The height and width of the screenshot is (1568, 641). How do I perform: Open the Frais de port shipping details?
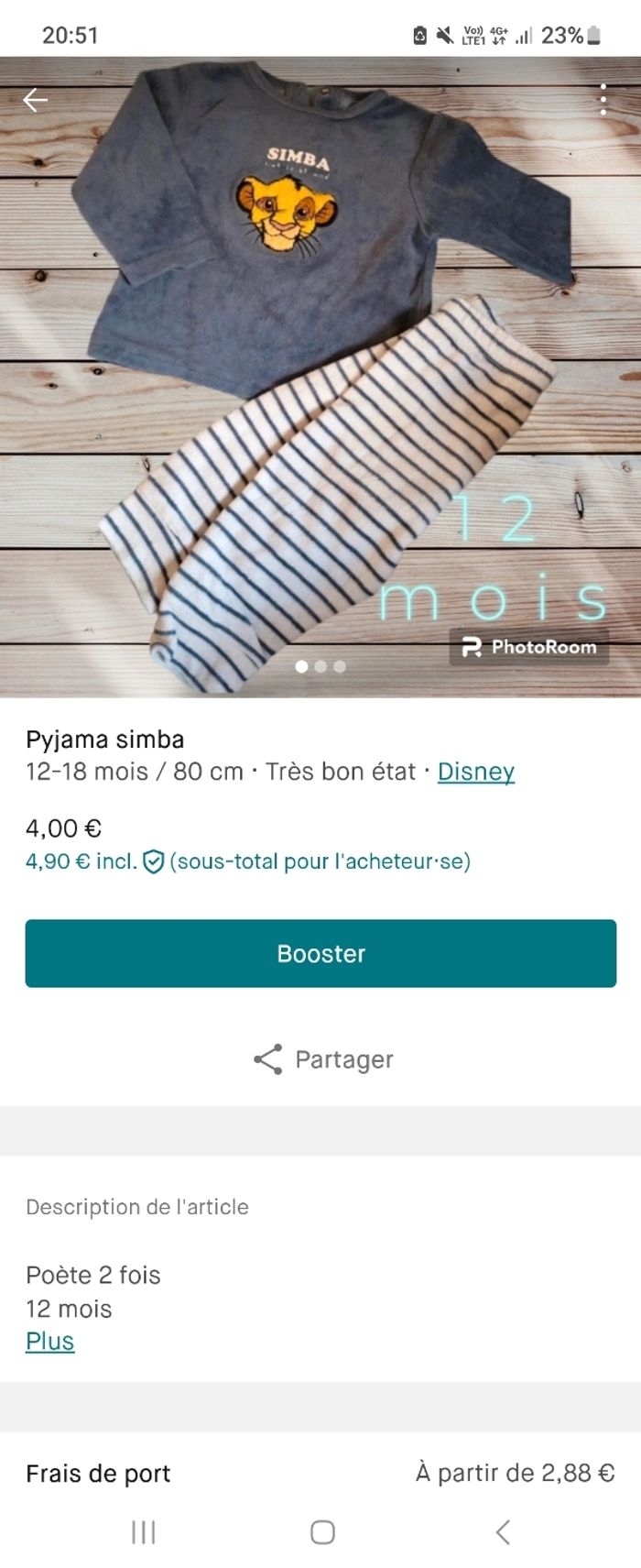[320, 1473]
